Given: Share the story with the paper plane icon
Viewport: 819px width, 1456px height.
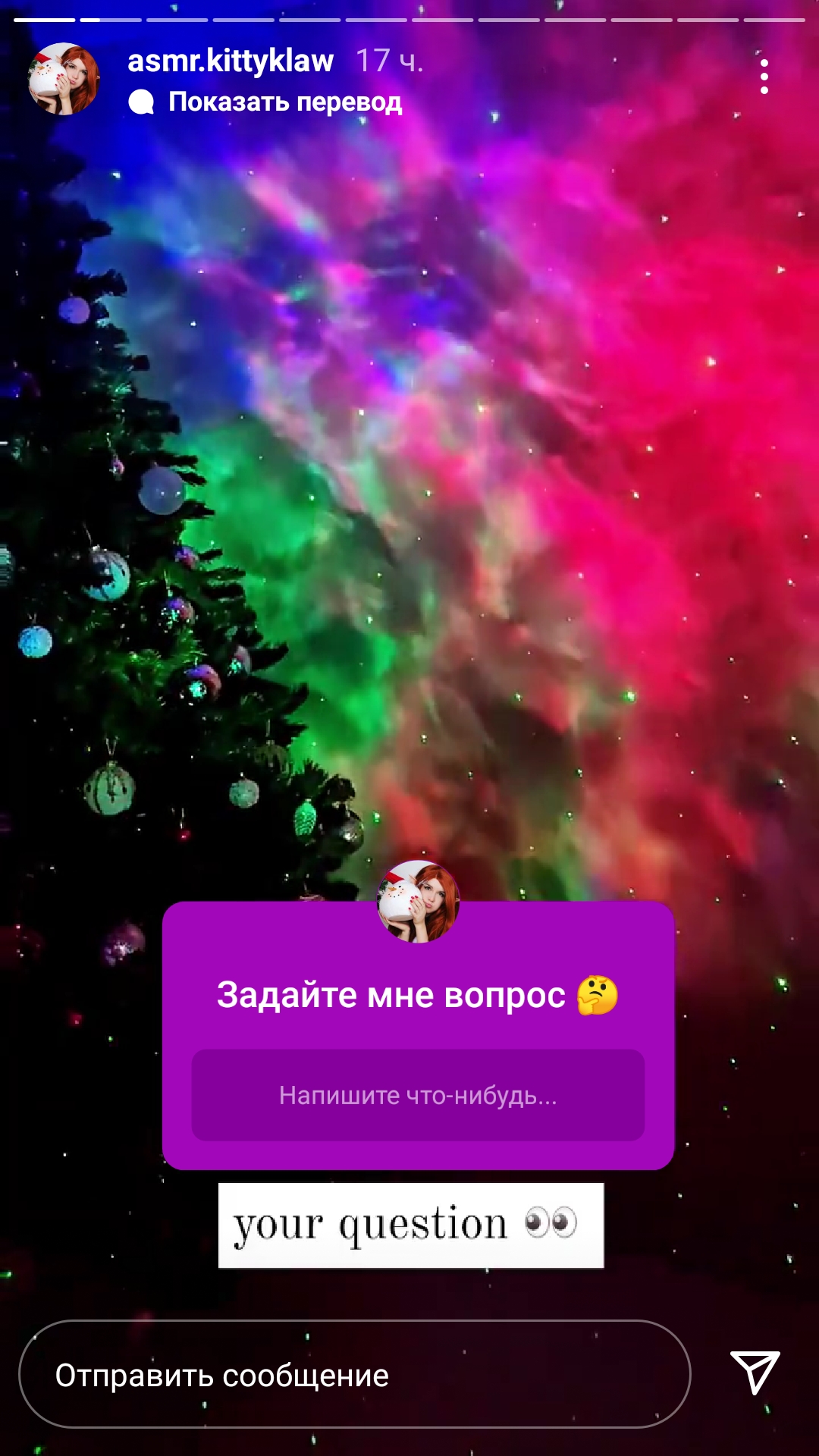Looking at the screenshot, I should tap(755, 1373).
